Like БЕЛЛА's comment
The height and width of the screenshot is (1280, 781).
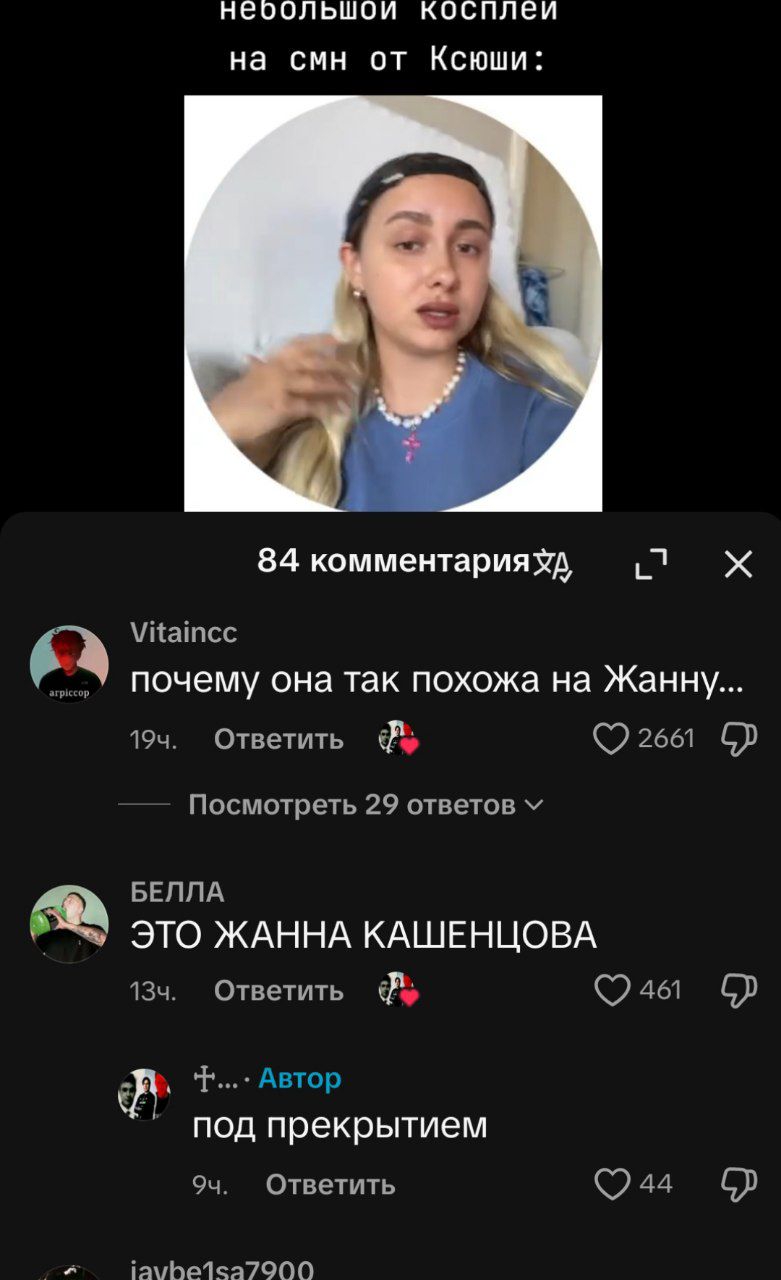[611, 990]
